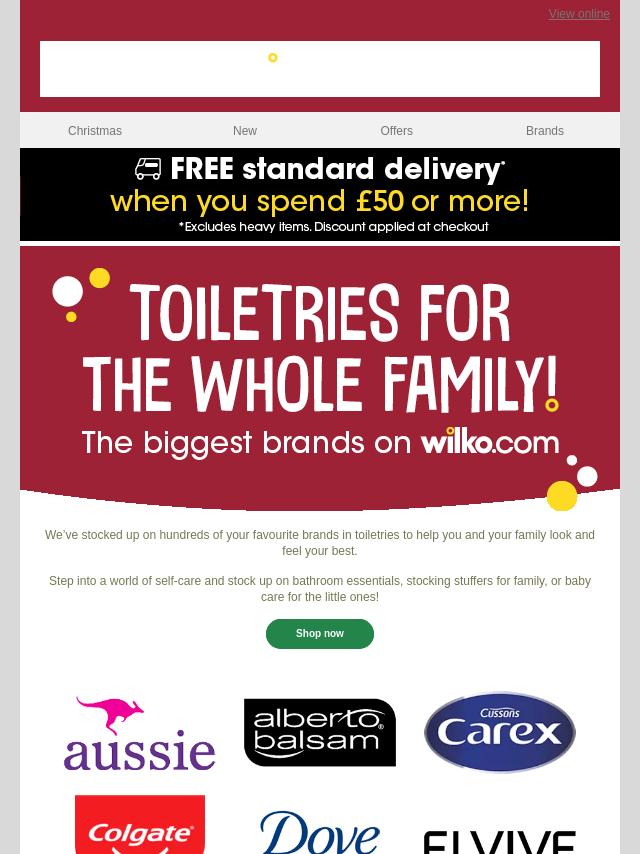
Task: Tap the free standard delivery banner
Action: (320, 195)
